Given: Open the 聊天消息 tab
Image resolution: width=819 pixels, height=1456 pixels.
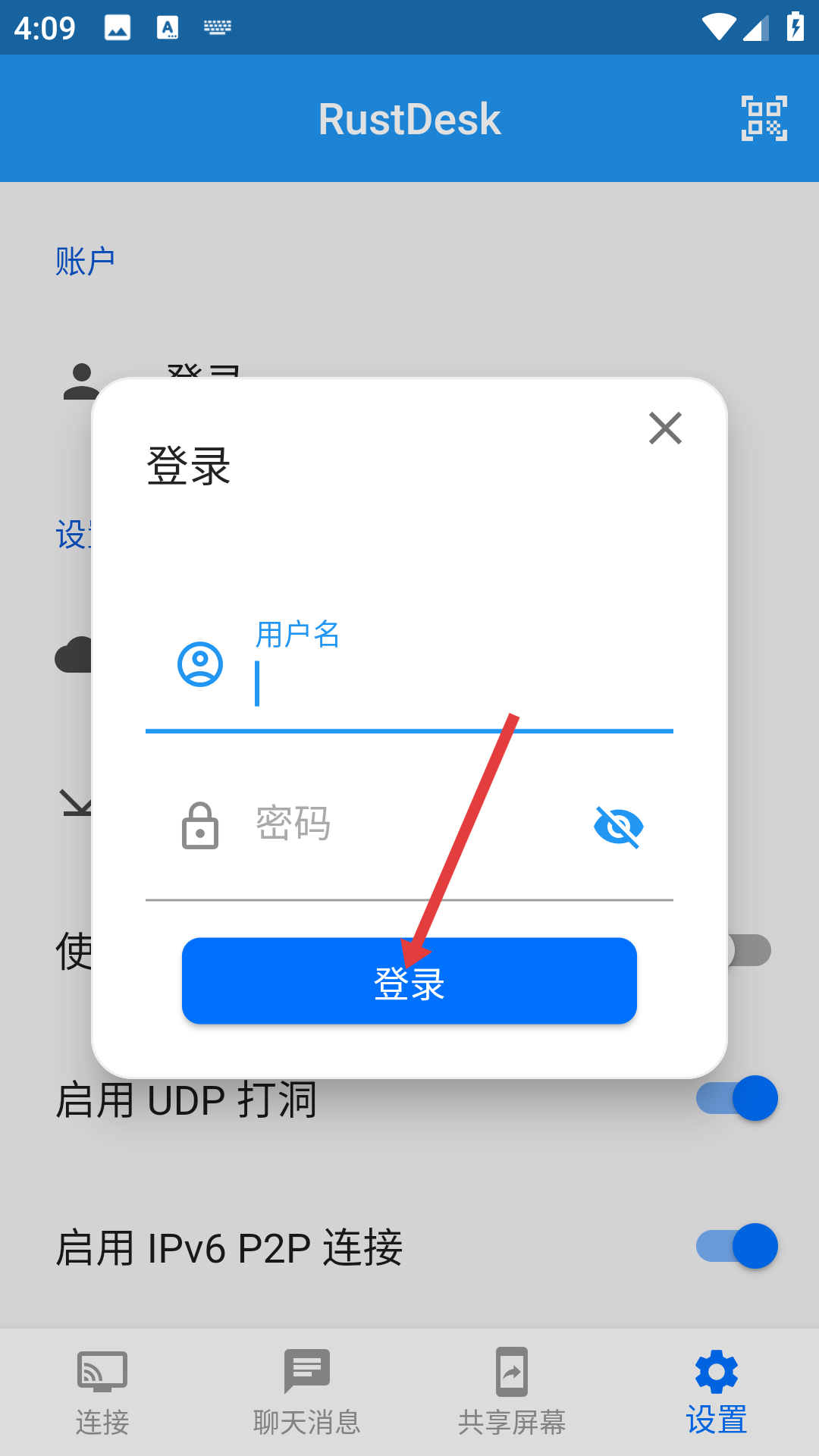Looking at the screenshot, I should point(307,1392).
